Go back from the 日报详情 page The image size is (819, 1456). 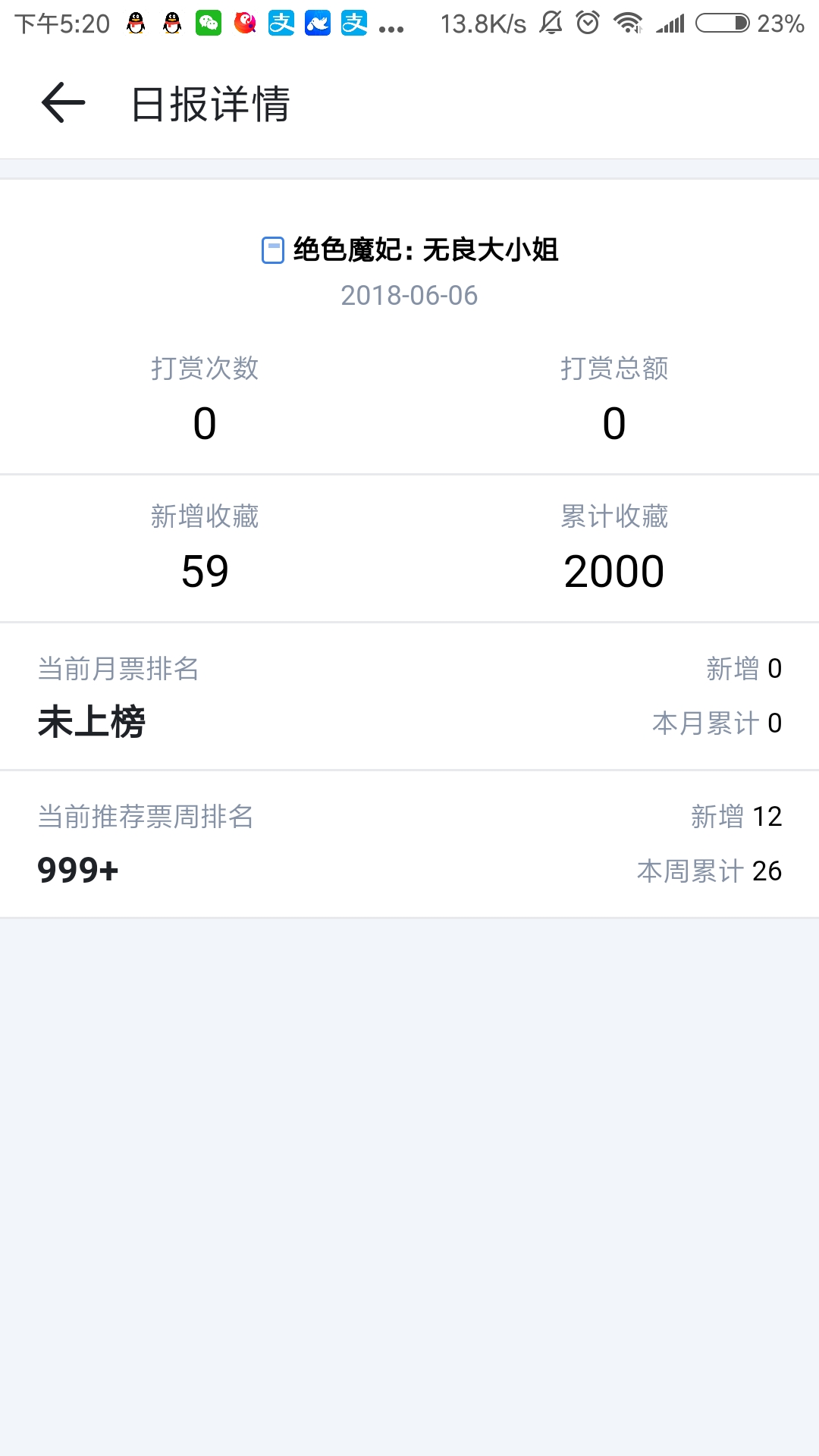(x=63, y=103)
